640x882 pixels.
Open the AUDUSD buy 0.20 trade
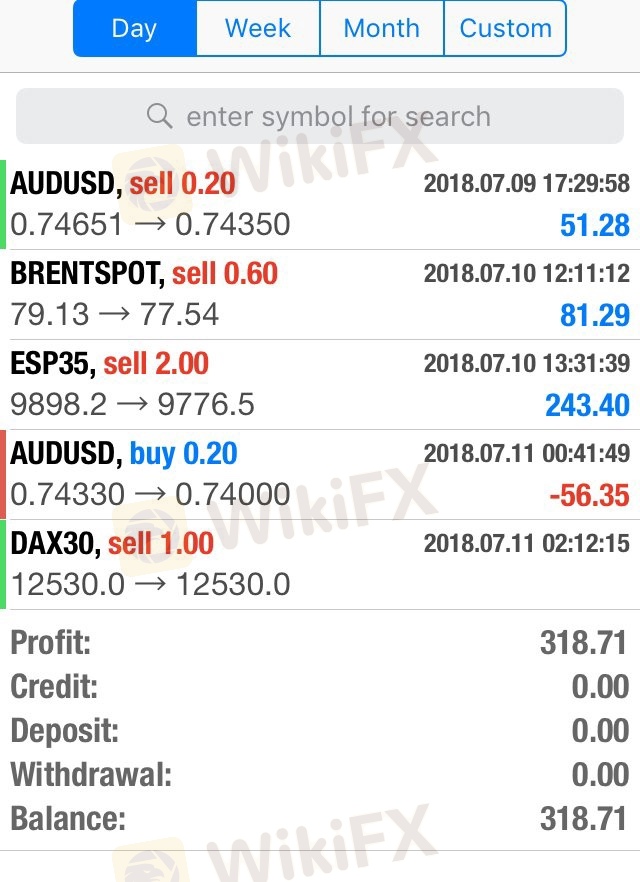point(320,474)
